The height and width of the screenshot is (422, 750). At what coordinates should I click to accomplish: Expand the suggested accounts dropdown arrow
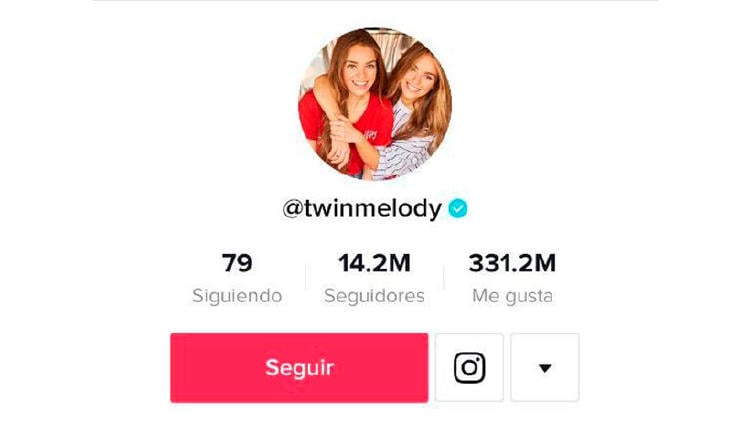click(545, 367)
